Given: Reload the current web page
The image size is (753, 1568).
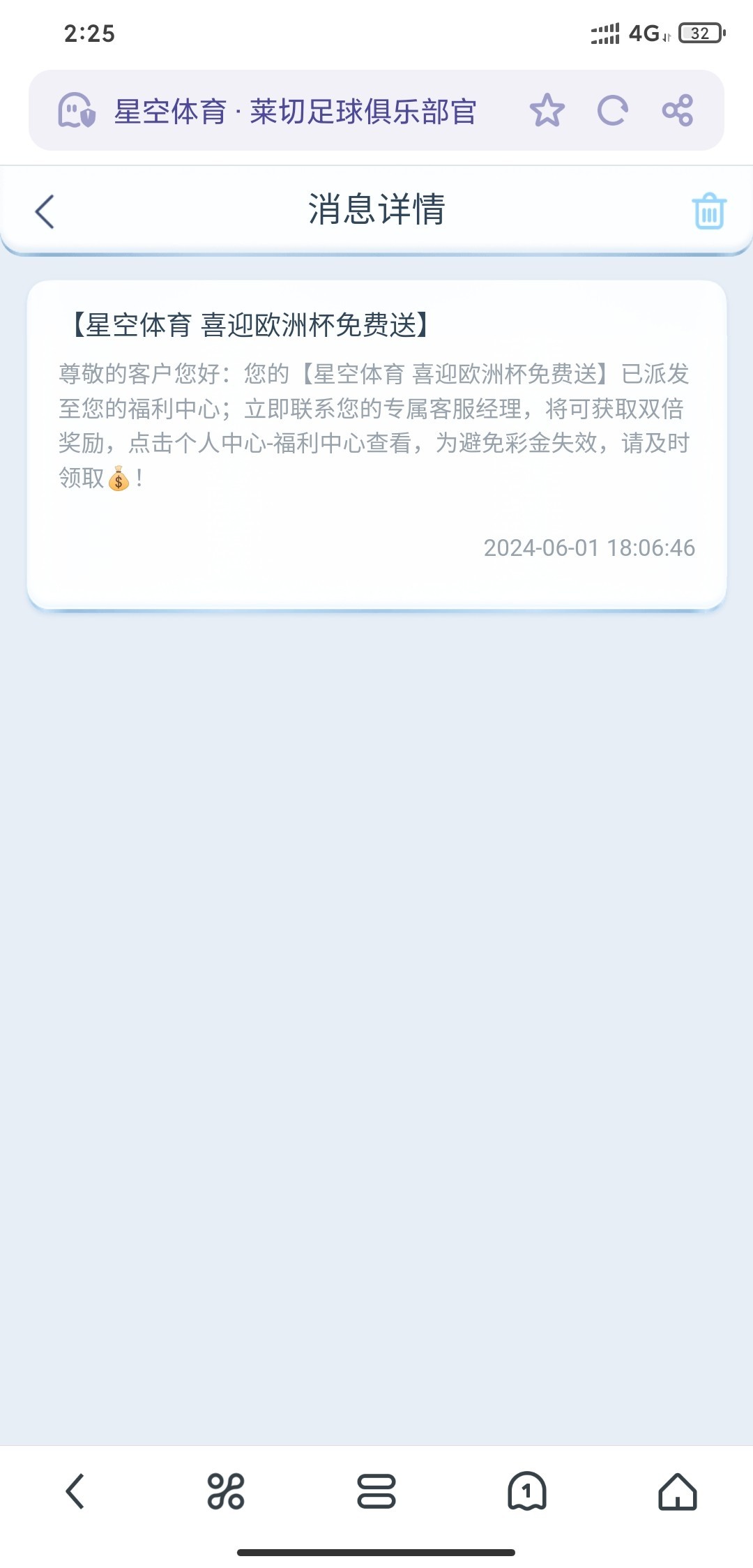Looking at the screenshot, I should pos(613,110).
